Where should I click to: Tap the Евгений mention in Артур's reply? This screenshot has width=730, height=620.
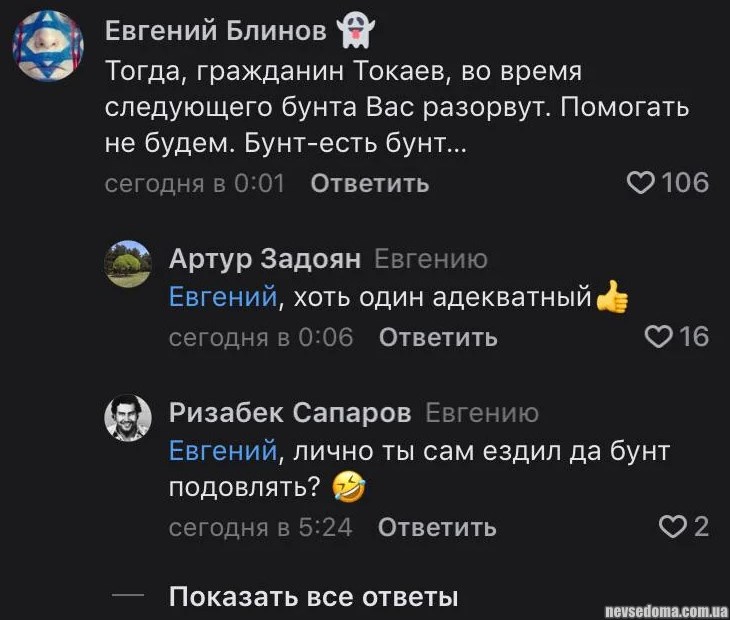point(221,297)
